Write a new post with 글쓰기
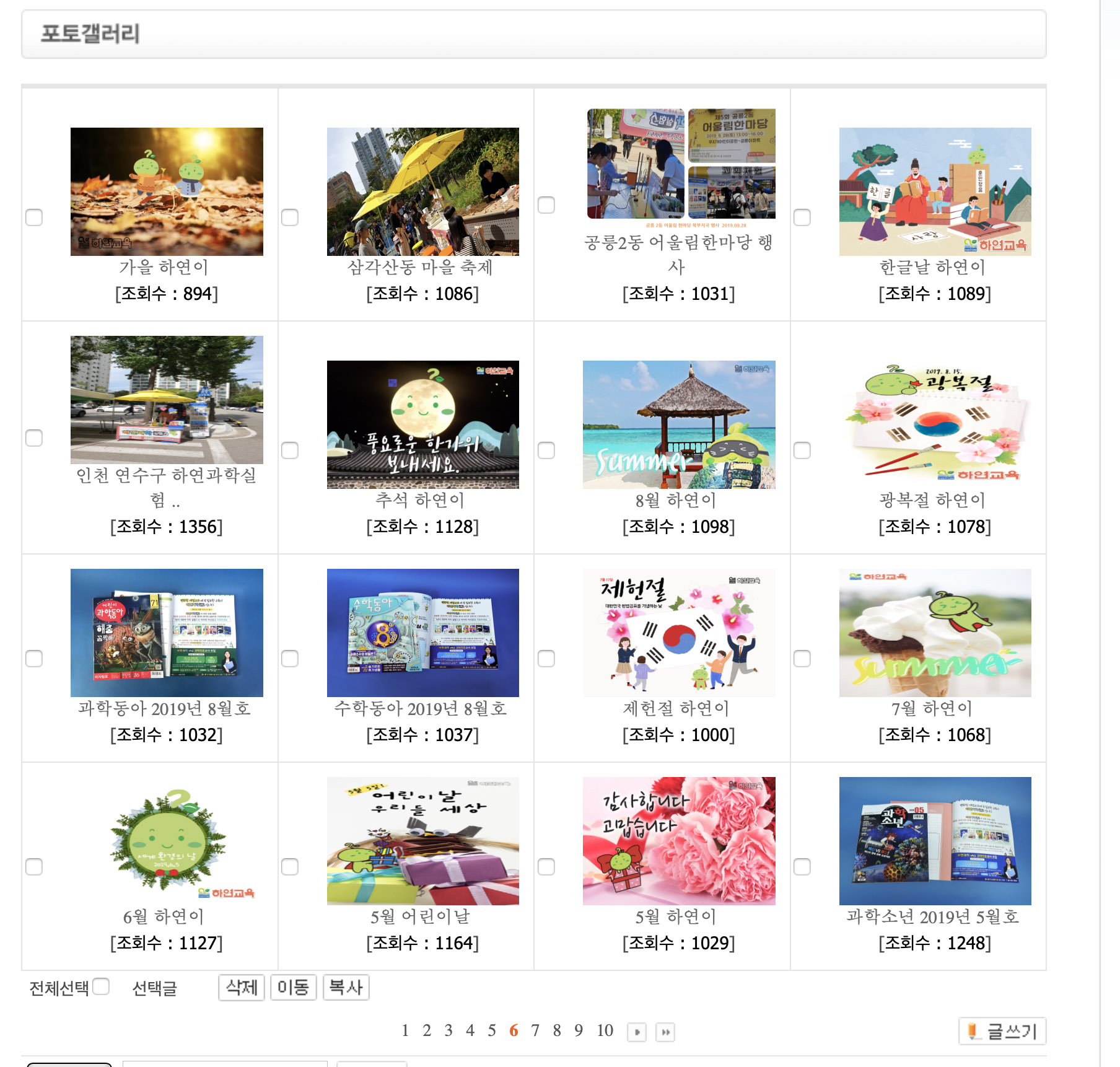1120x1067 pixels. point(1002,1031)
